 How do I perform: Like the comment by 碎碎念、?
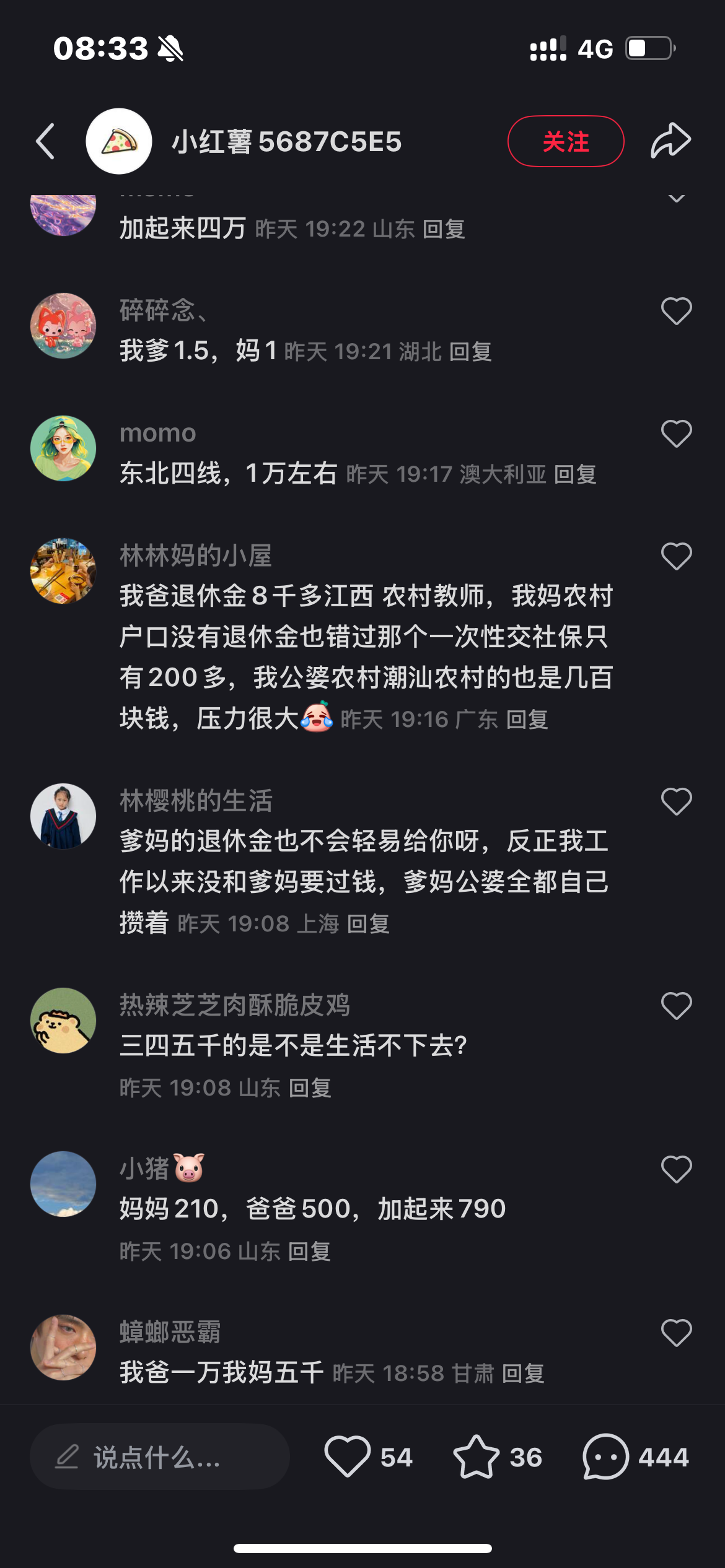tap(676, 311)
